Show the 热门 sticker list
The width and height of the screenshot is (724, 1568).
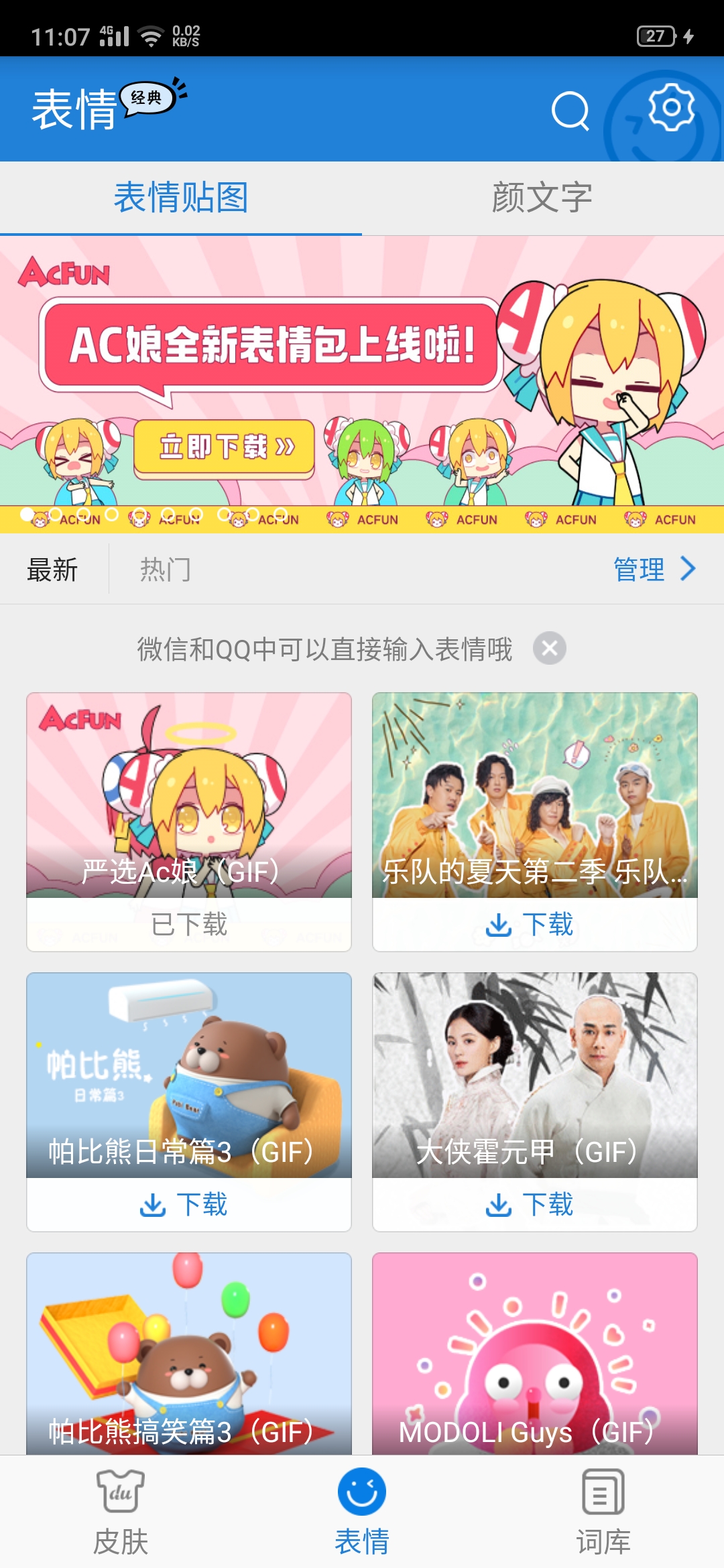coord(166,570)
